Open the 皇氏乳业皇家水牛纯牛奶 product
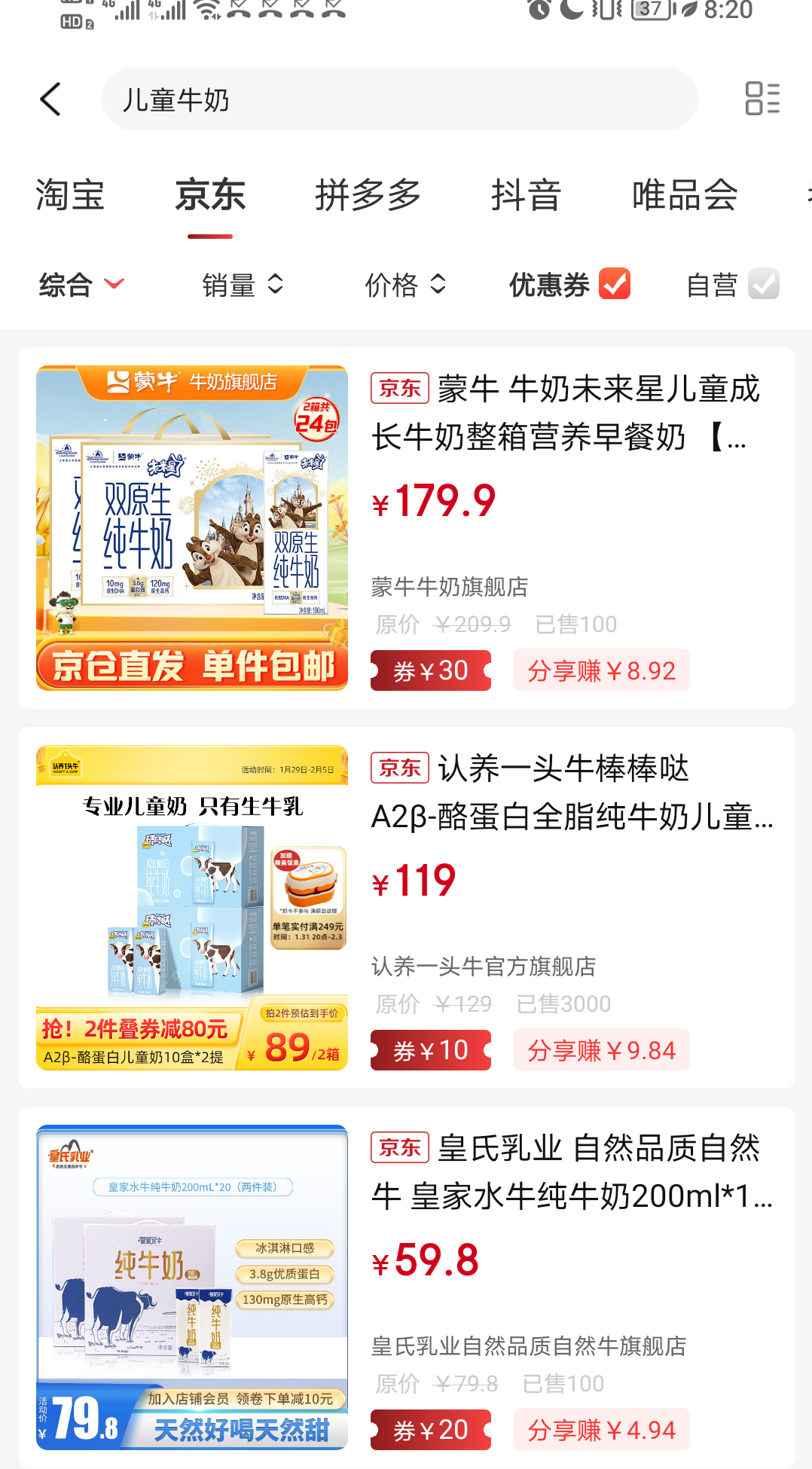This screenshot has height=1469, width=812. coord(565,1172)
